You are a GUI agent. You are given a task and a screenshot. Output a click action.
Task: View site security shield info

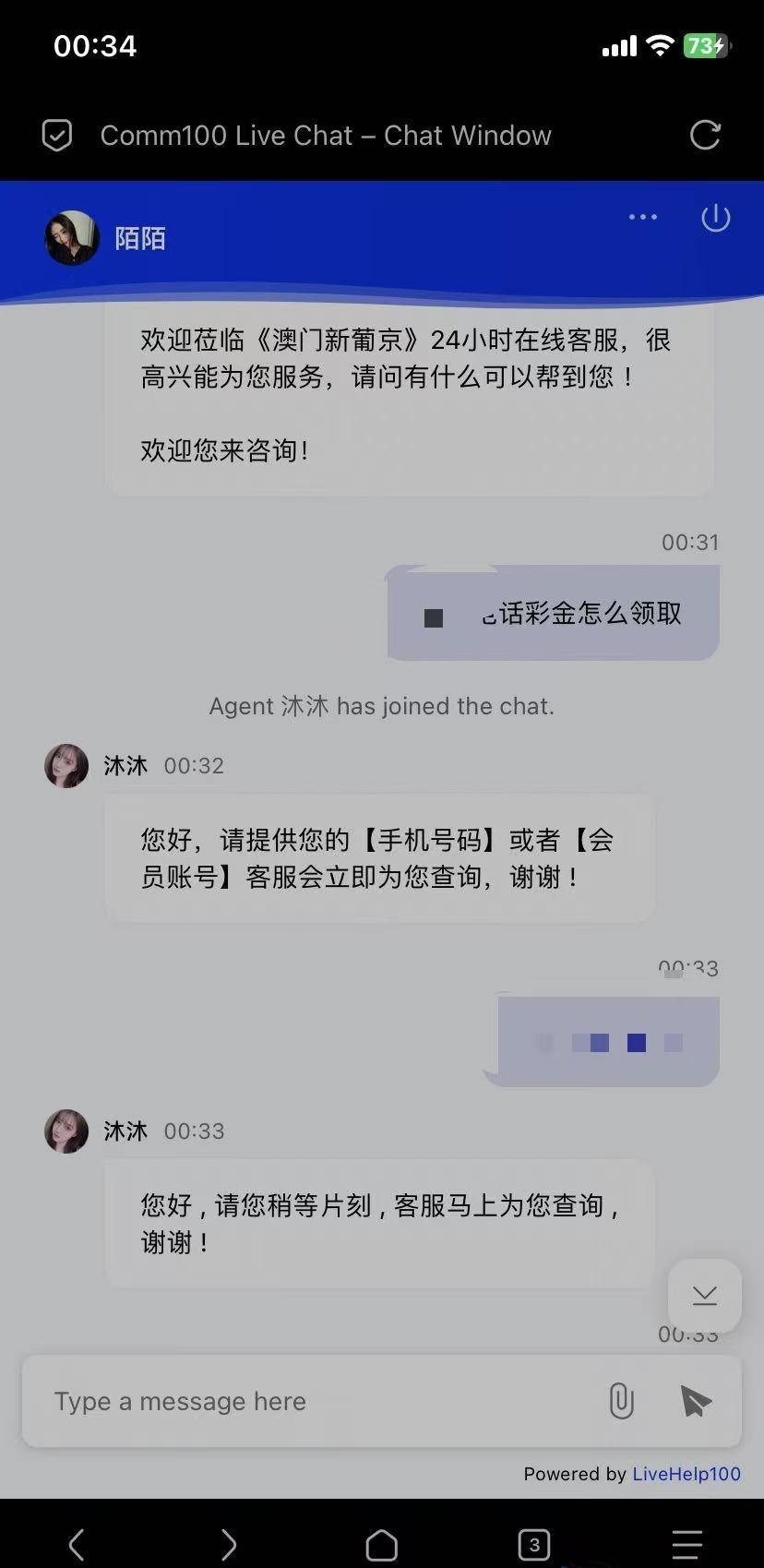[57, 136]
